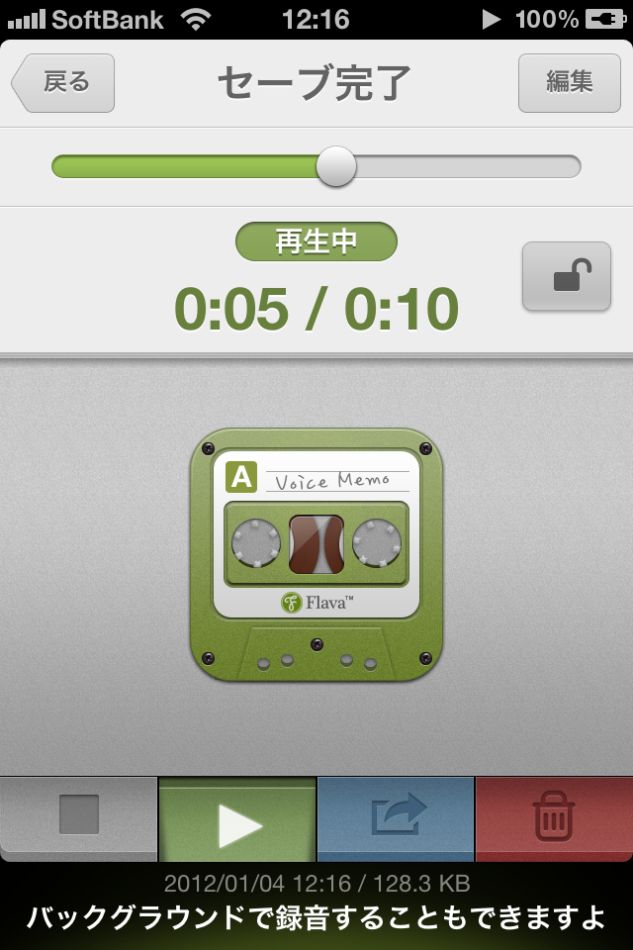The width and height of the screenshot is (633, 950).
Task: Open the 編集 edit button
Action: [569, 83]
